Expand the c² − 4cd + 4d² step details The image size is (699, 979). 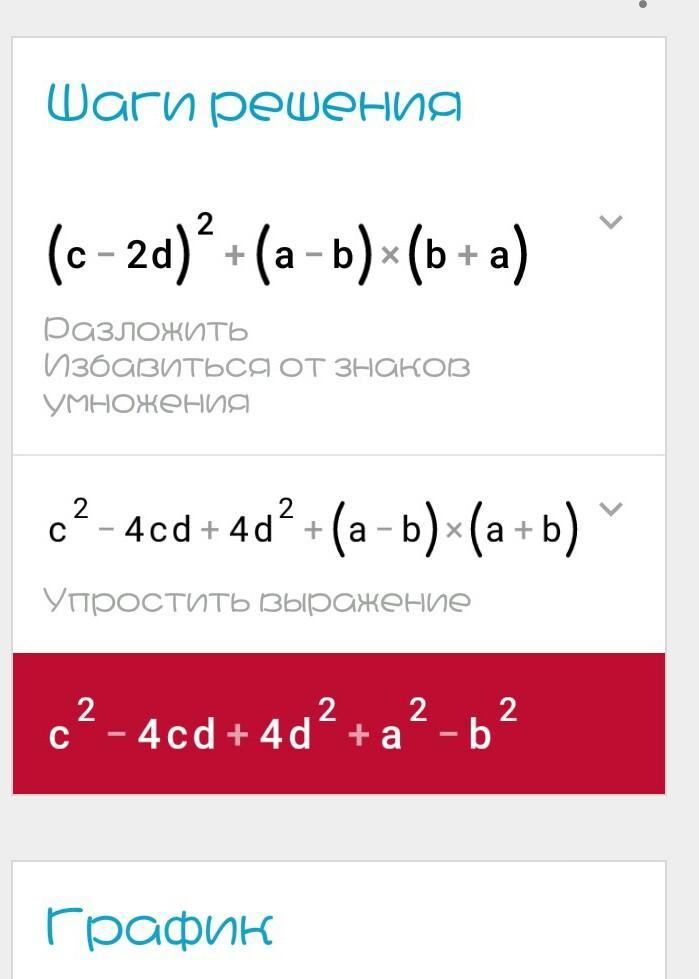[611, 509]
